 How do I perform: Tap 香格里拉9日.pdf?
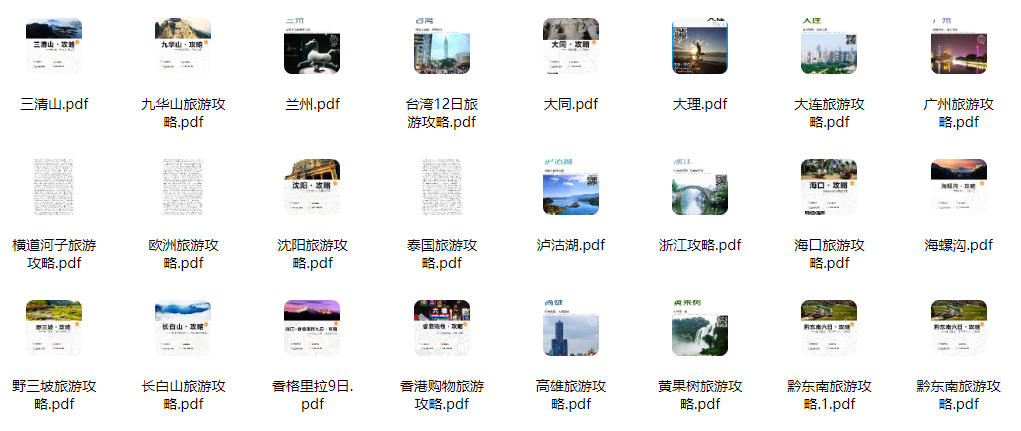(312, 328)
